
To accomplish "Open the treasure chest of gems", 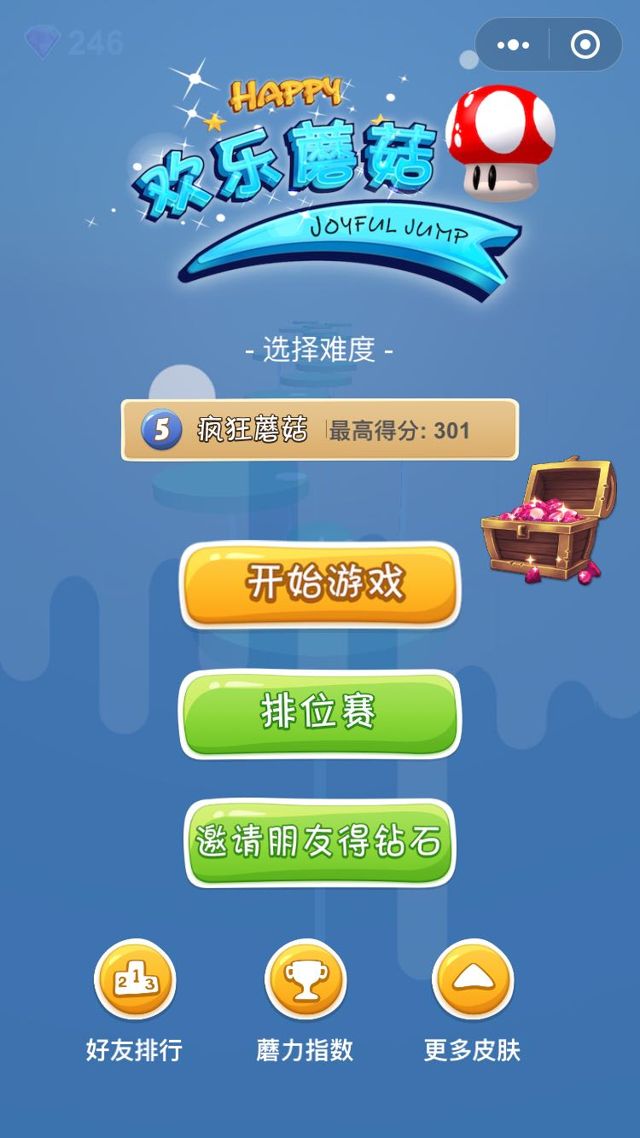I will (x=545, y=520).
